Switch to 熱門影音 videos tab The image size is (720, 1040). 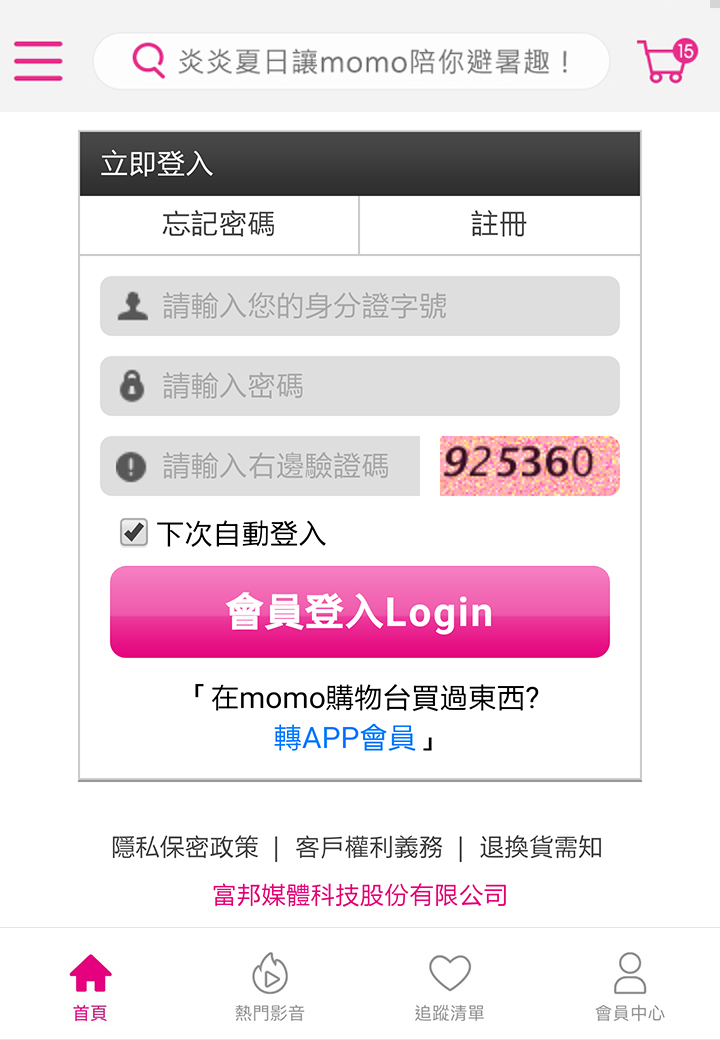[270, 984]
